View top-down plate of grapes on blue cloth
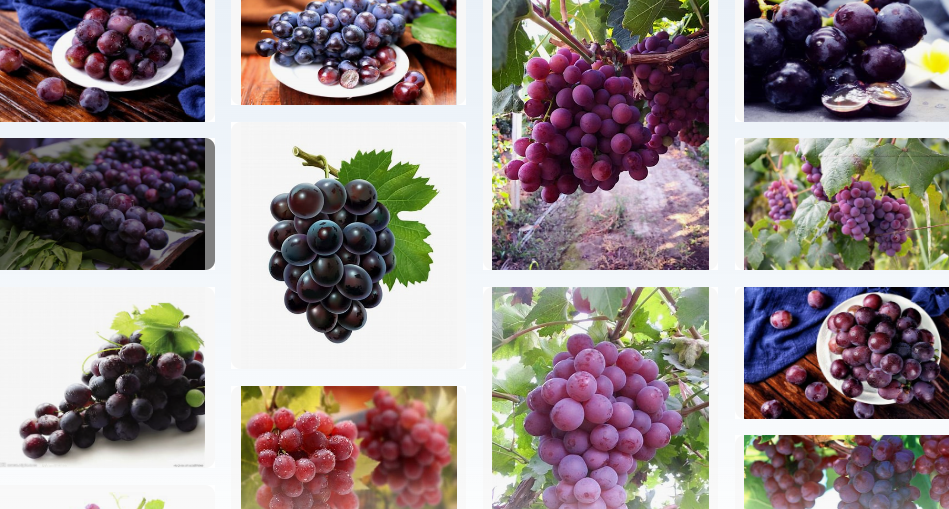Viewport: 949px width, 509px height. (x=846, y=352)
